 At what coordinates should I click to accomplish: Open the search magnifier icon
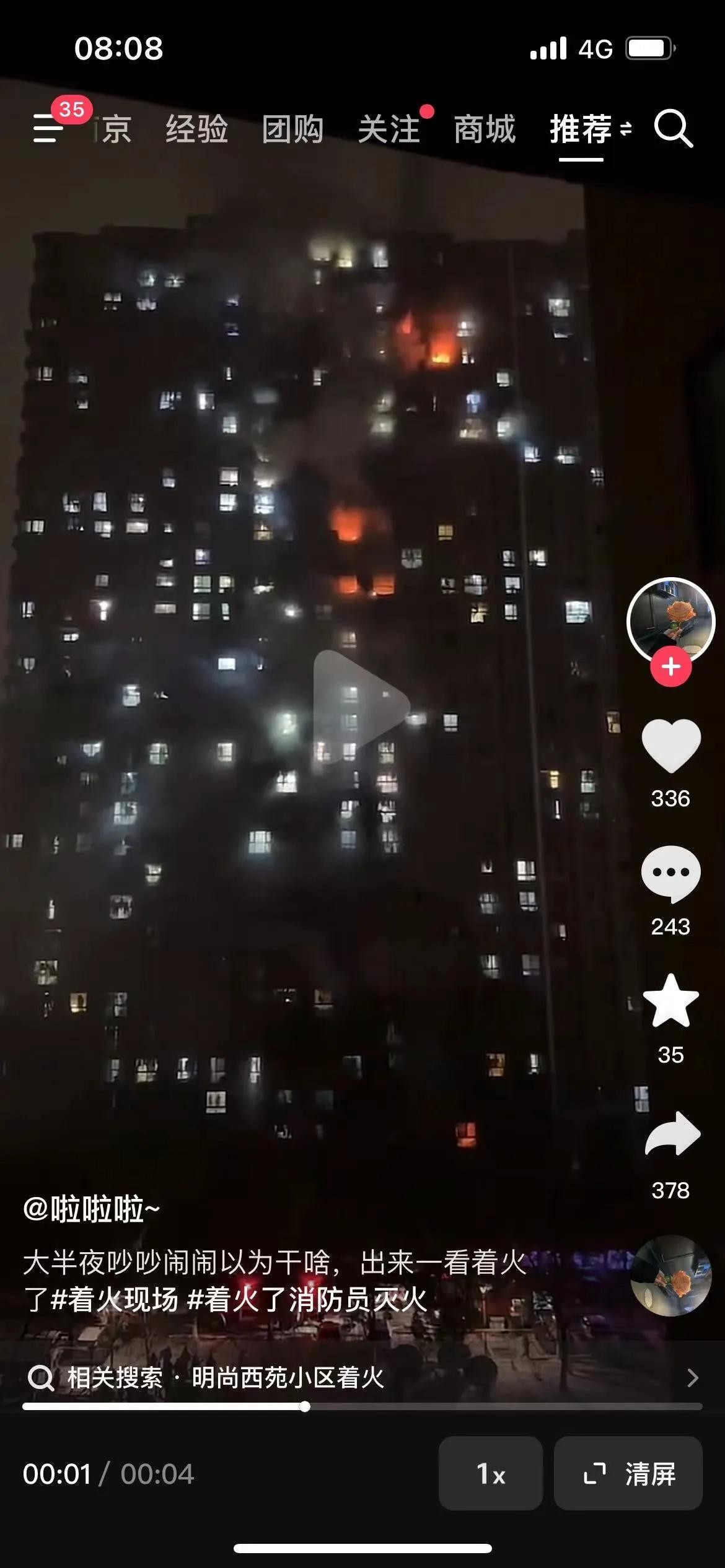click(x=673, y=129)
